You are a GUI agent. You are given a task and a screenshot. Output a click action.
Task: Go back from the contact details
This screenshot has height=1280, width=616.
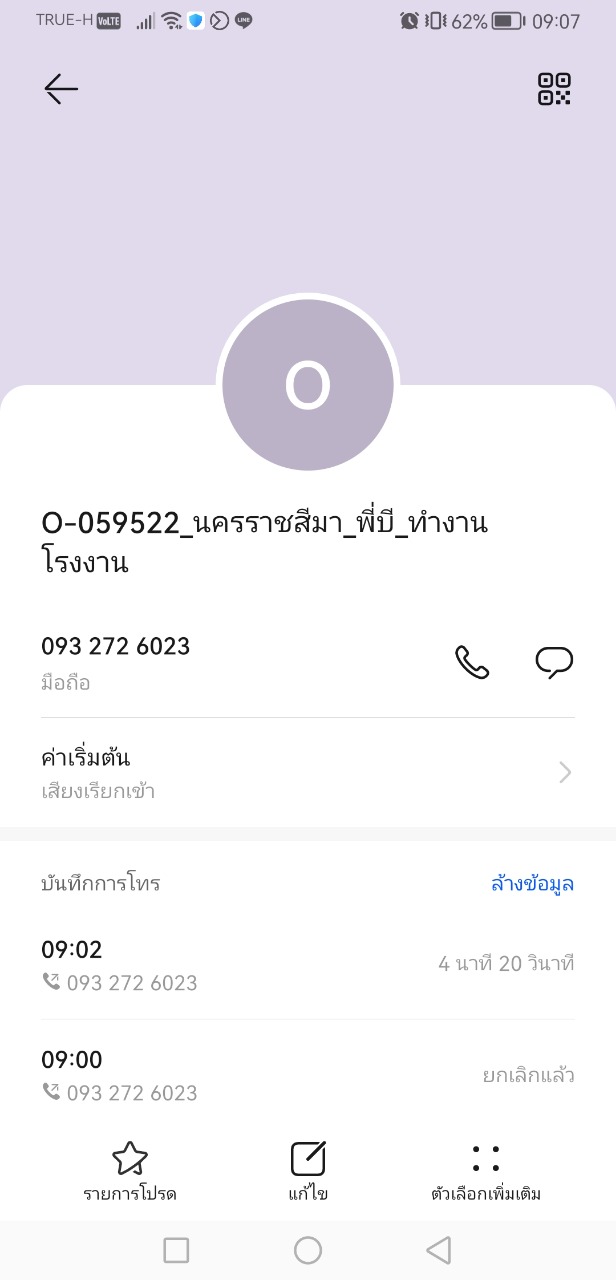pyautogui.click(x=60, y=89)
